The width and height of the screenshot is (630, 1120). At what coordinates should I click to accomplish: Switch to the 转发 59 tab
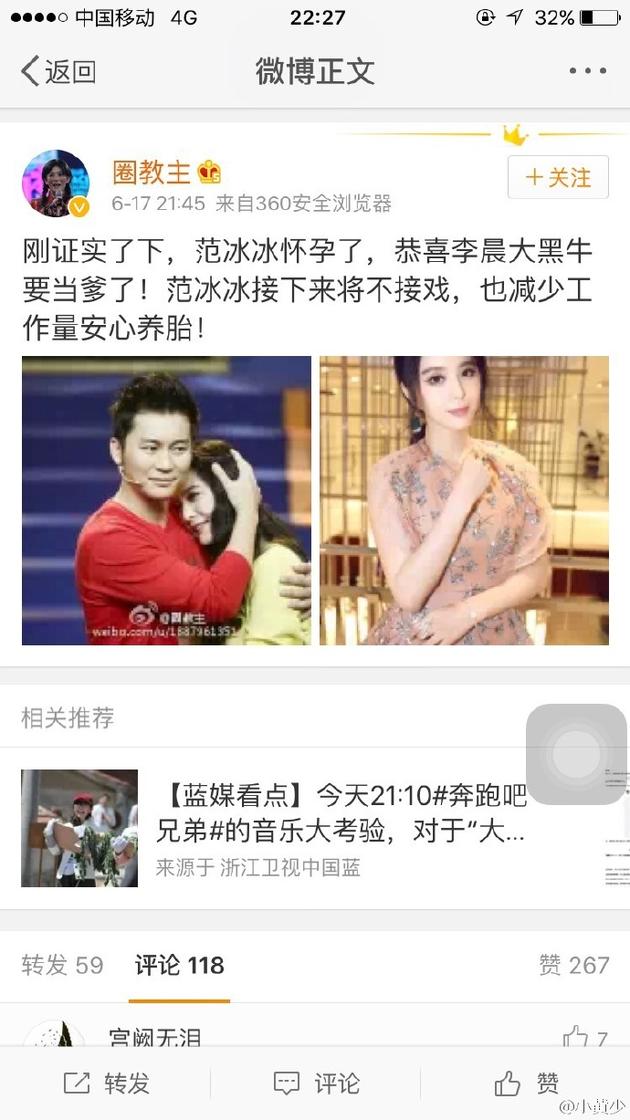(x=62, y=965)
